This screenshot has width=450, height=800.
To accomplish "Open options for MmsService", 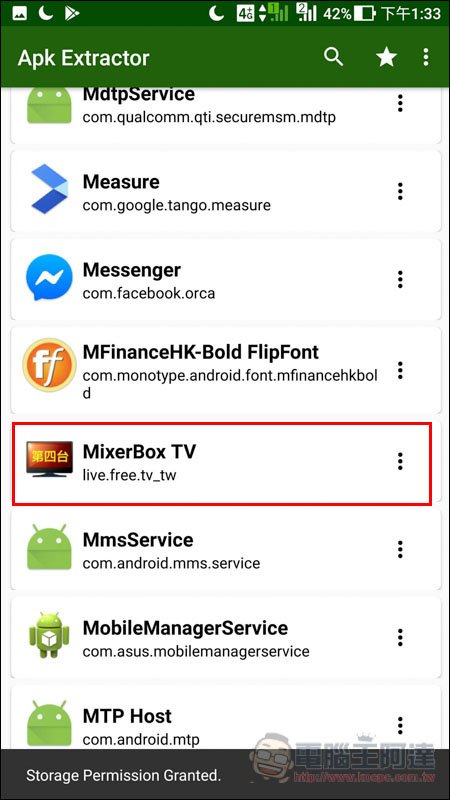I will [401, 549].
